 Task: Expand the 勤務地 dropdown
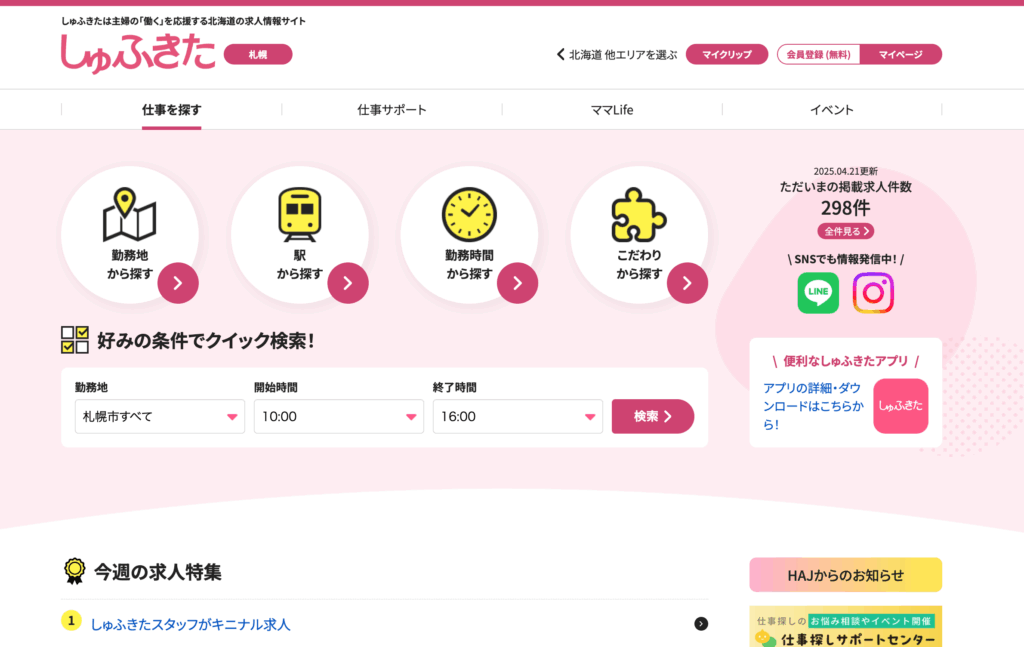160,417
